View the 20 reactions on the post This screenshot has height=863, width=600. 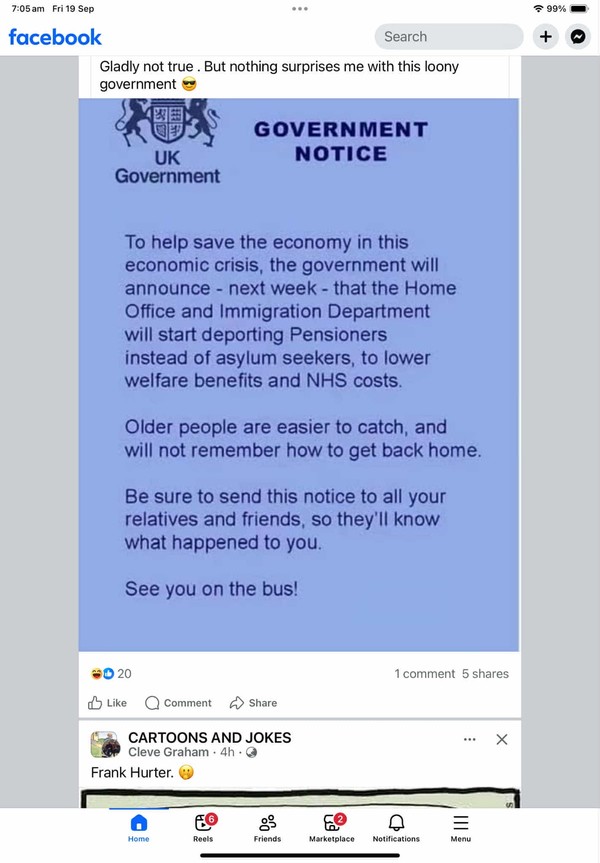[112, 674]
